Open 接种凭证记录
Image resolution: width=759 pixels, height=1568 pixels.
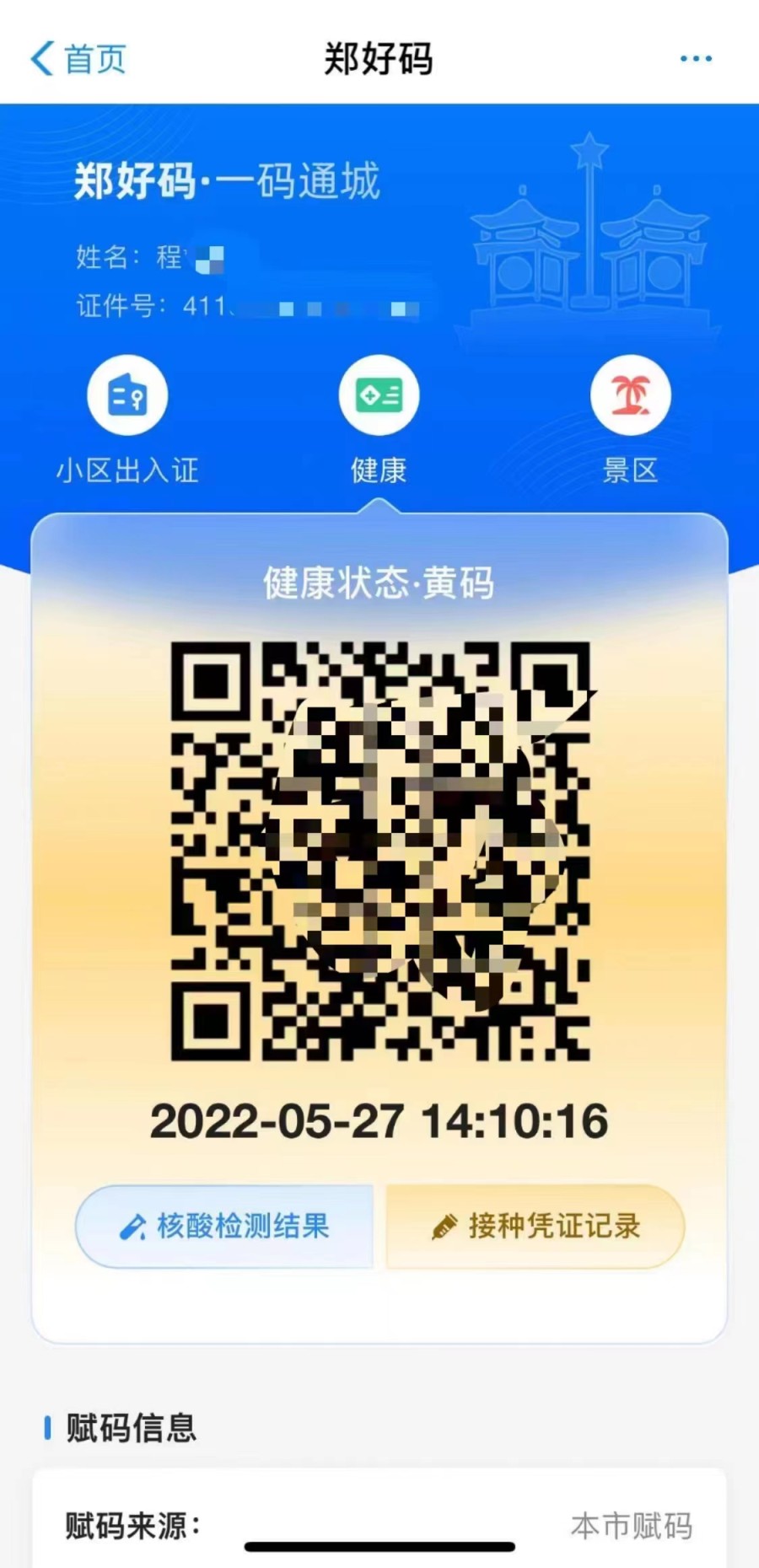coord(536,1226)
